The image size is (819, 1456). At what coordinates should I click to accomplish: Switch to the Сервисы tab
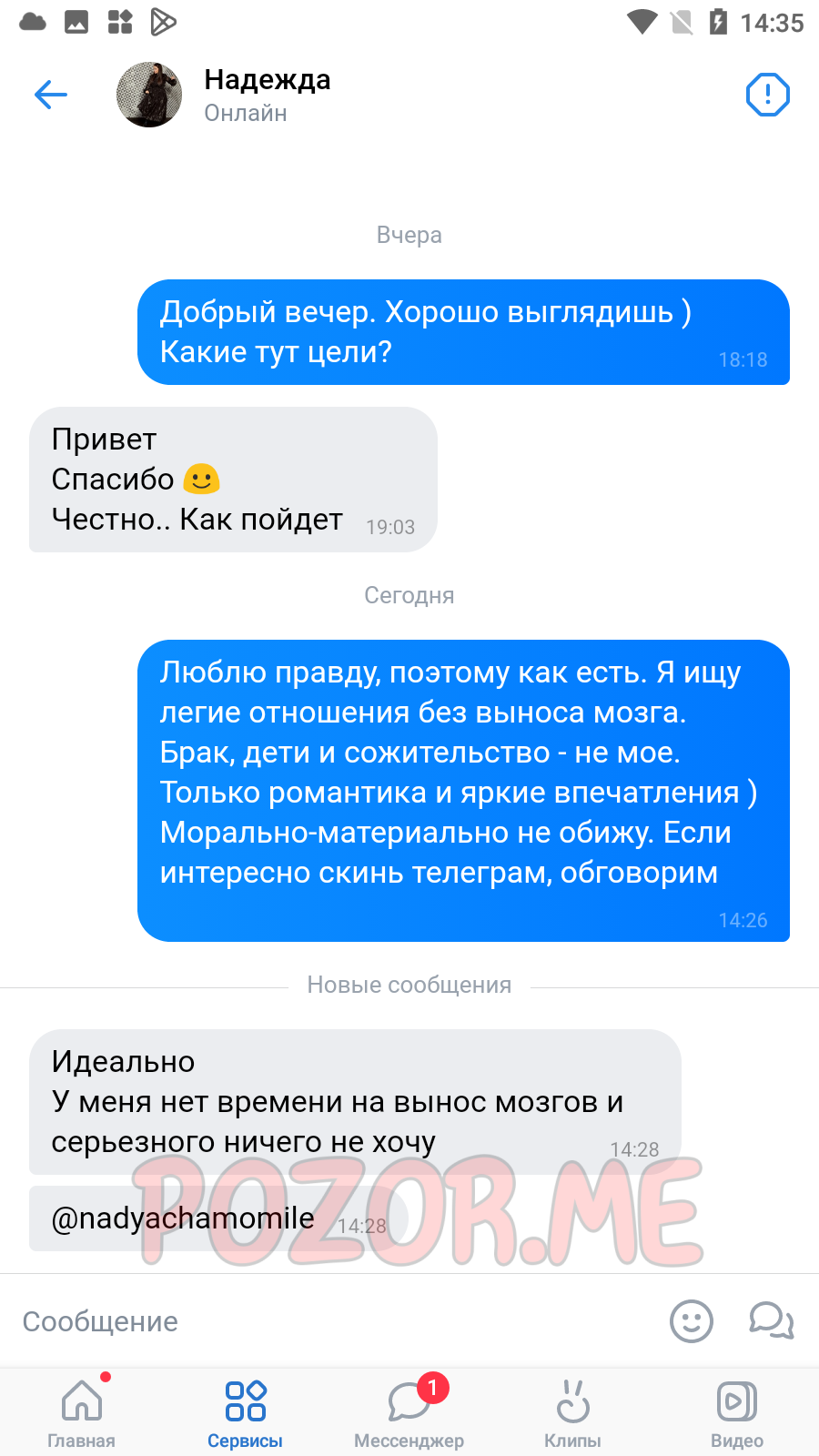pos(246,1411)
